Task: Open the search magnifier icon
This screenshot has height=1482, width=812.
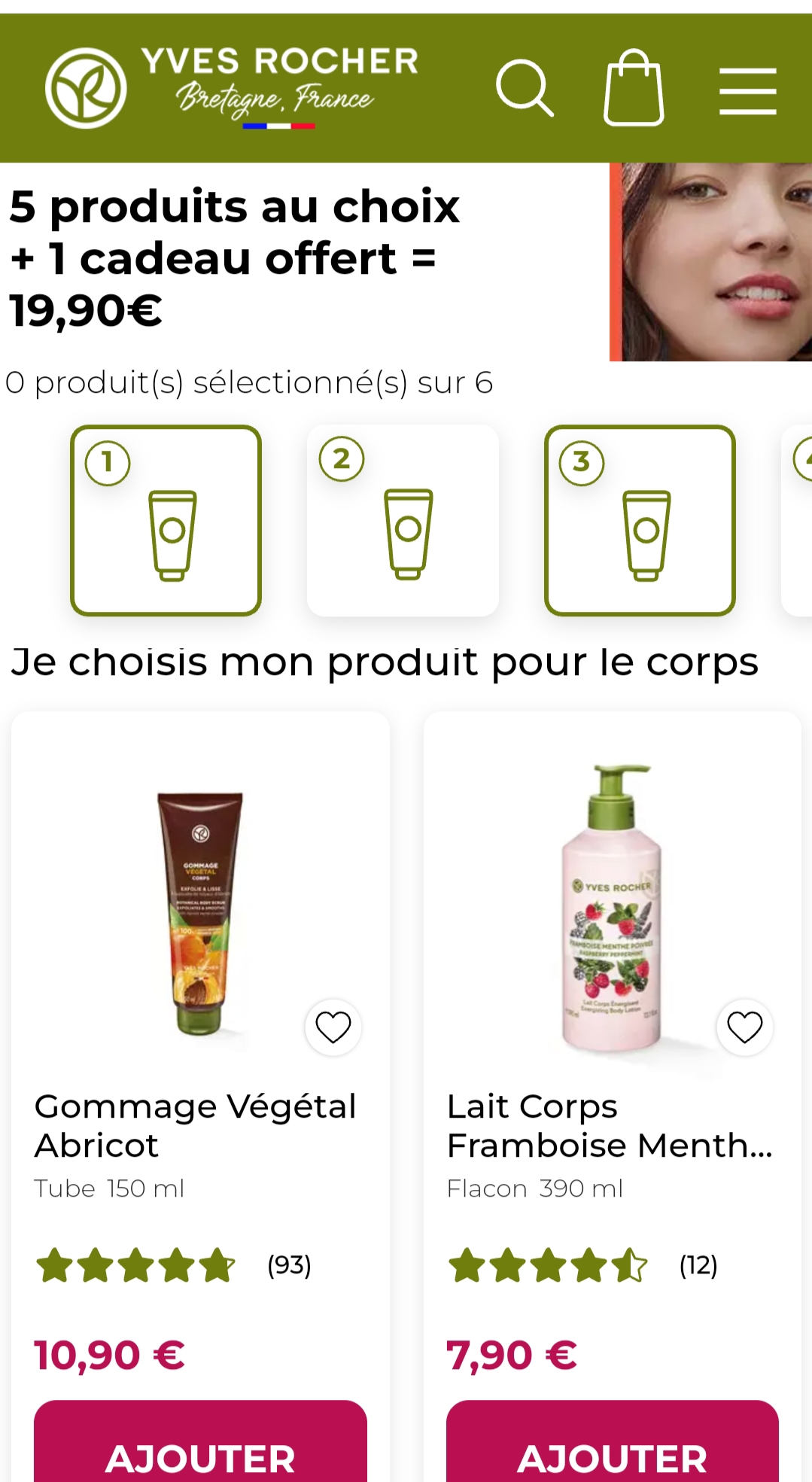Action: coord(525,88)
